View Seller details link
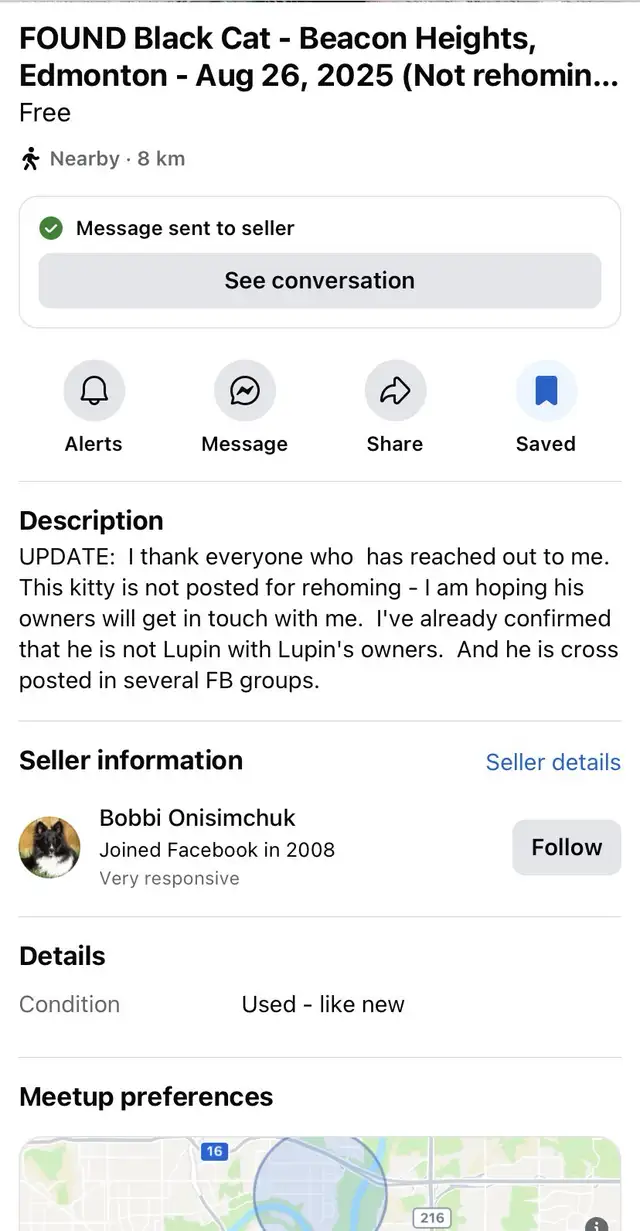Screen dimensions: 640x1231 coord(552,762)
